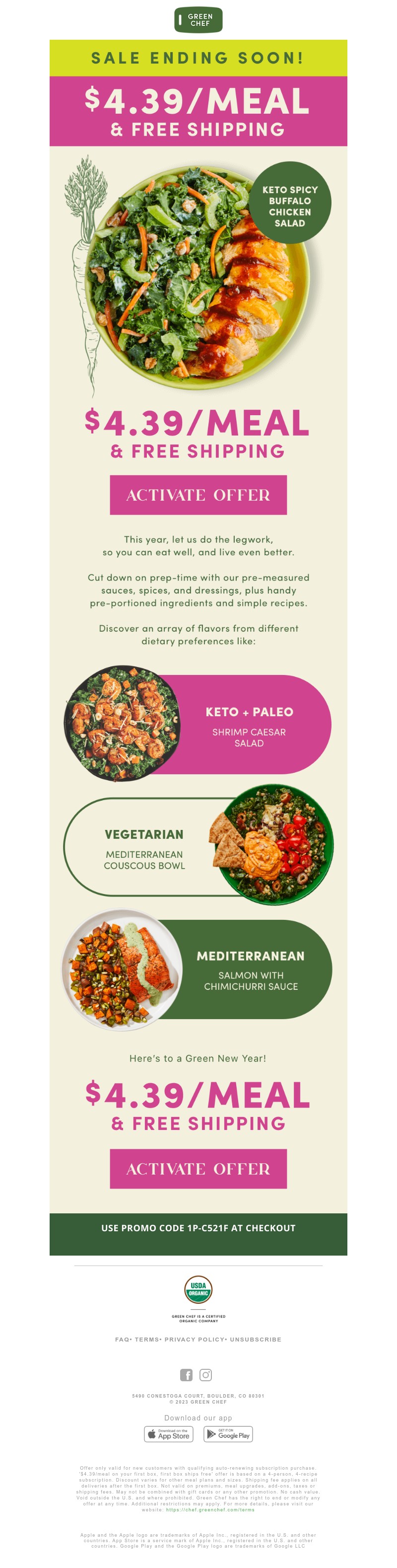Download the app from the App Store
This screenshot has width=397, height=1568.
click(x=168, y=1434)
